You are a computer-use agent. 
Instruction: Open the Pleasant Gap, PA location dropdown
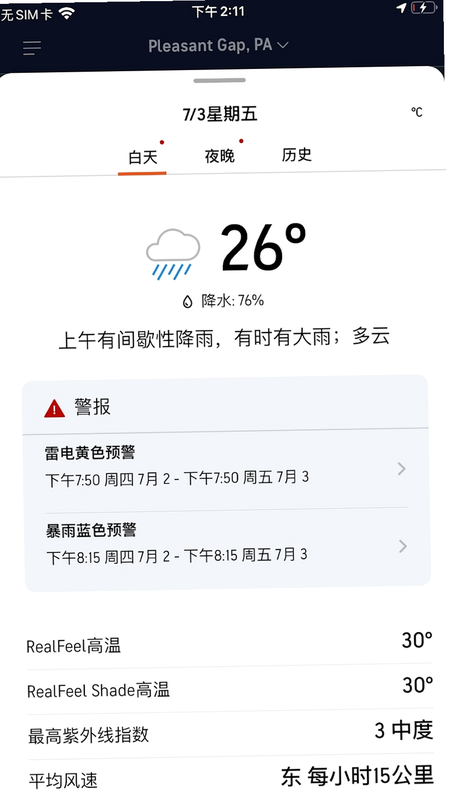click(218, 46)
